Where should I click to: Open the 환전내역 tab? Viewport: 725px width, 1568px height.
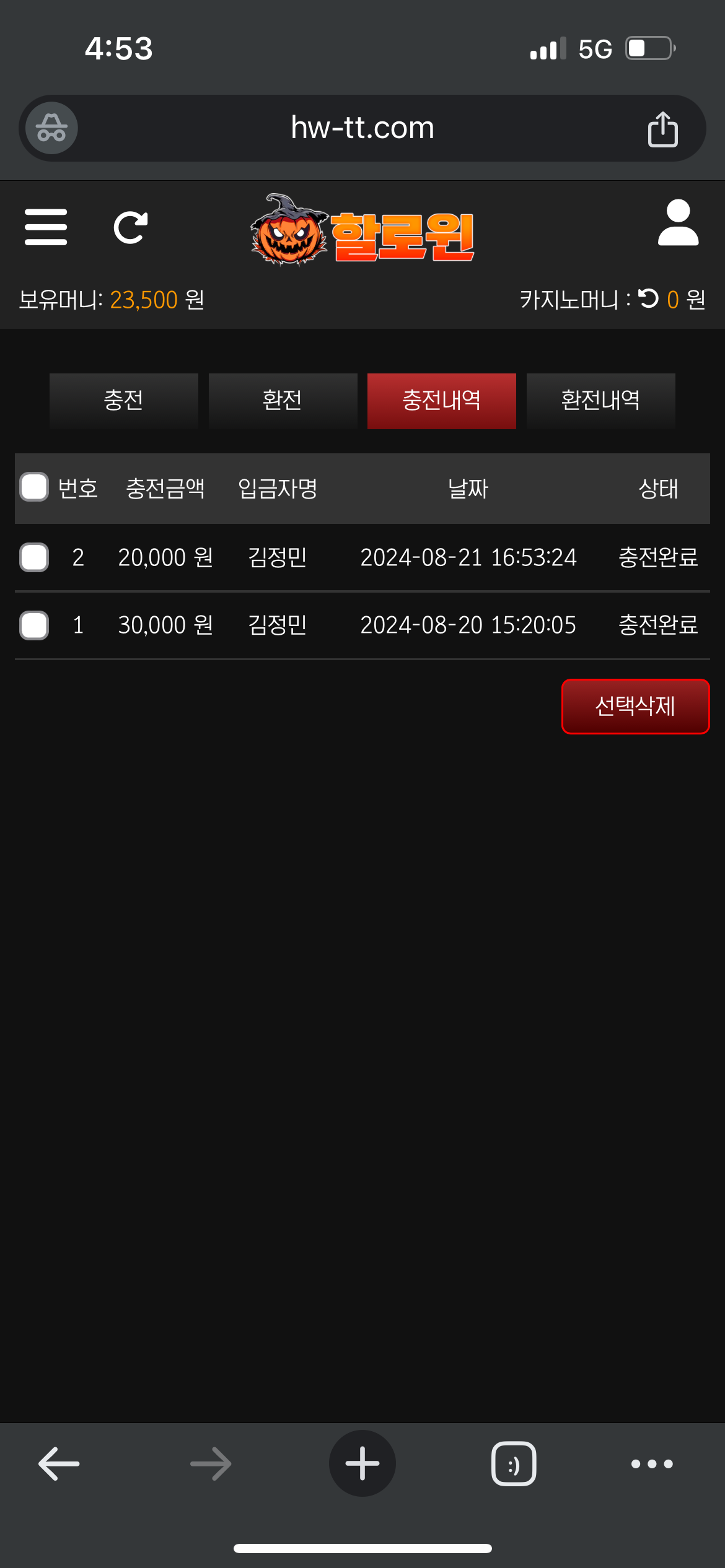coord(600,400)
